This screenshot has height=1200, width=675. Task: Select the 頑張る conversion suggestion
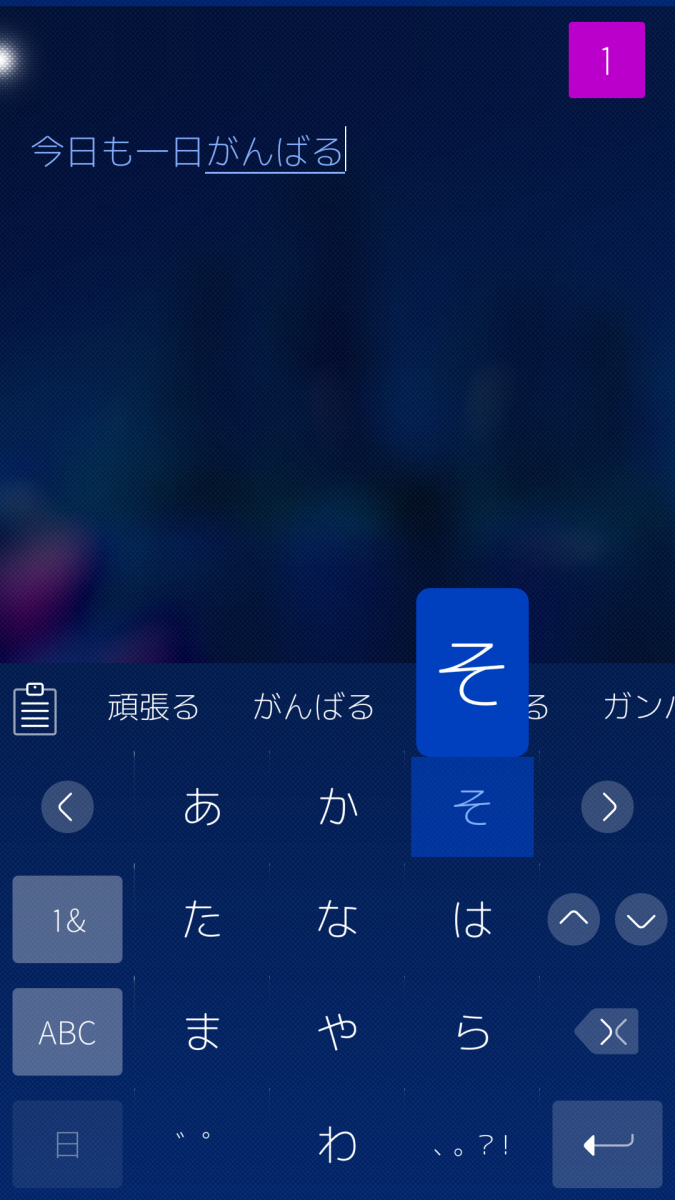pos(154,708)
